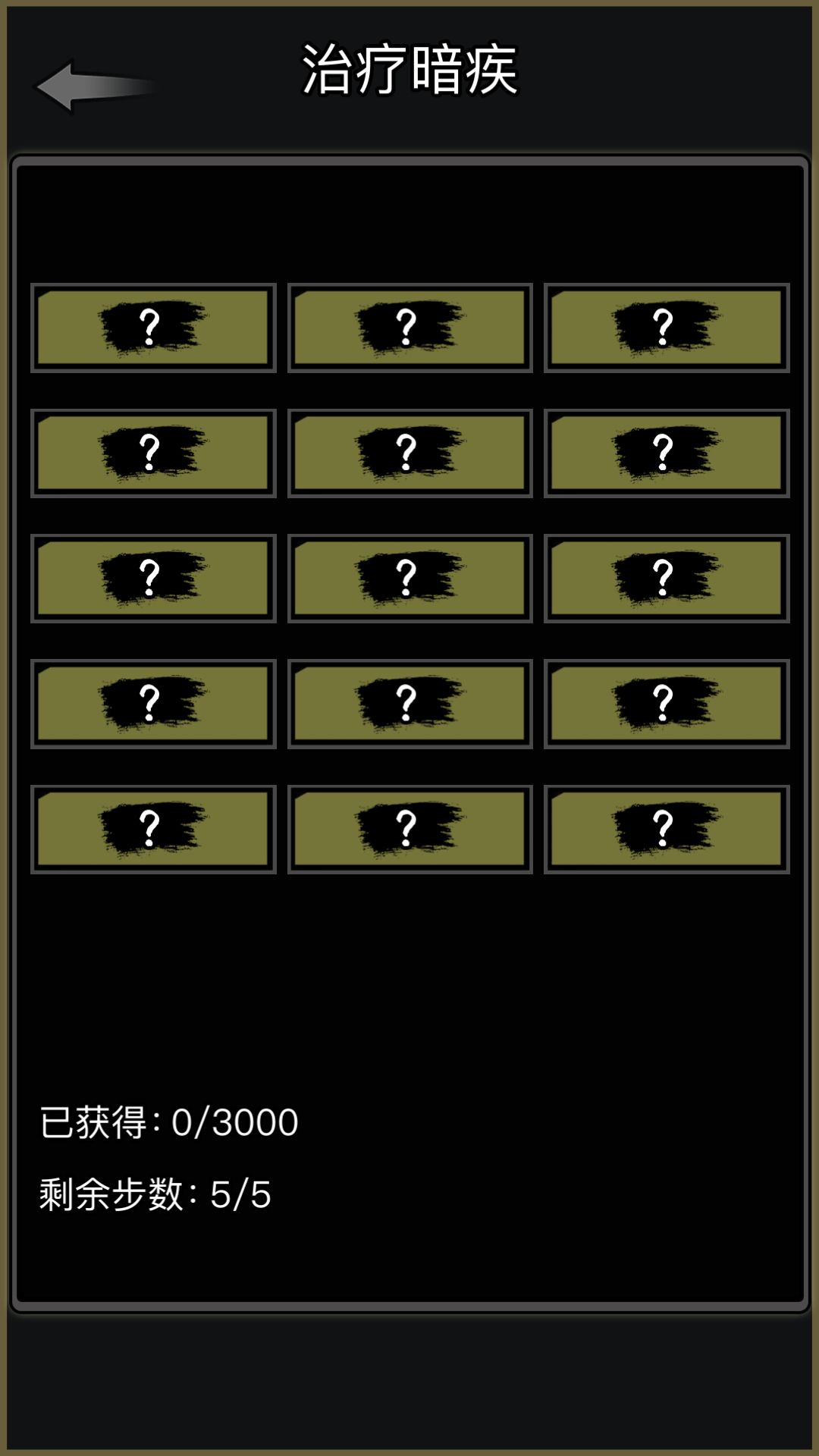Select the fourth-row rightmost covered card
The height and width of the screenshot is (1456, 819).
[x=666, y=704]
